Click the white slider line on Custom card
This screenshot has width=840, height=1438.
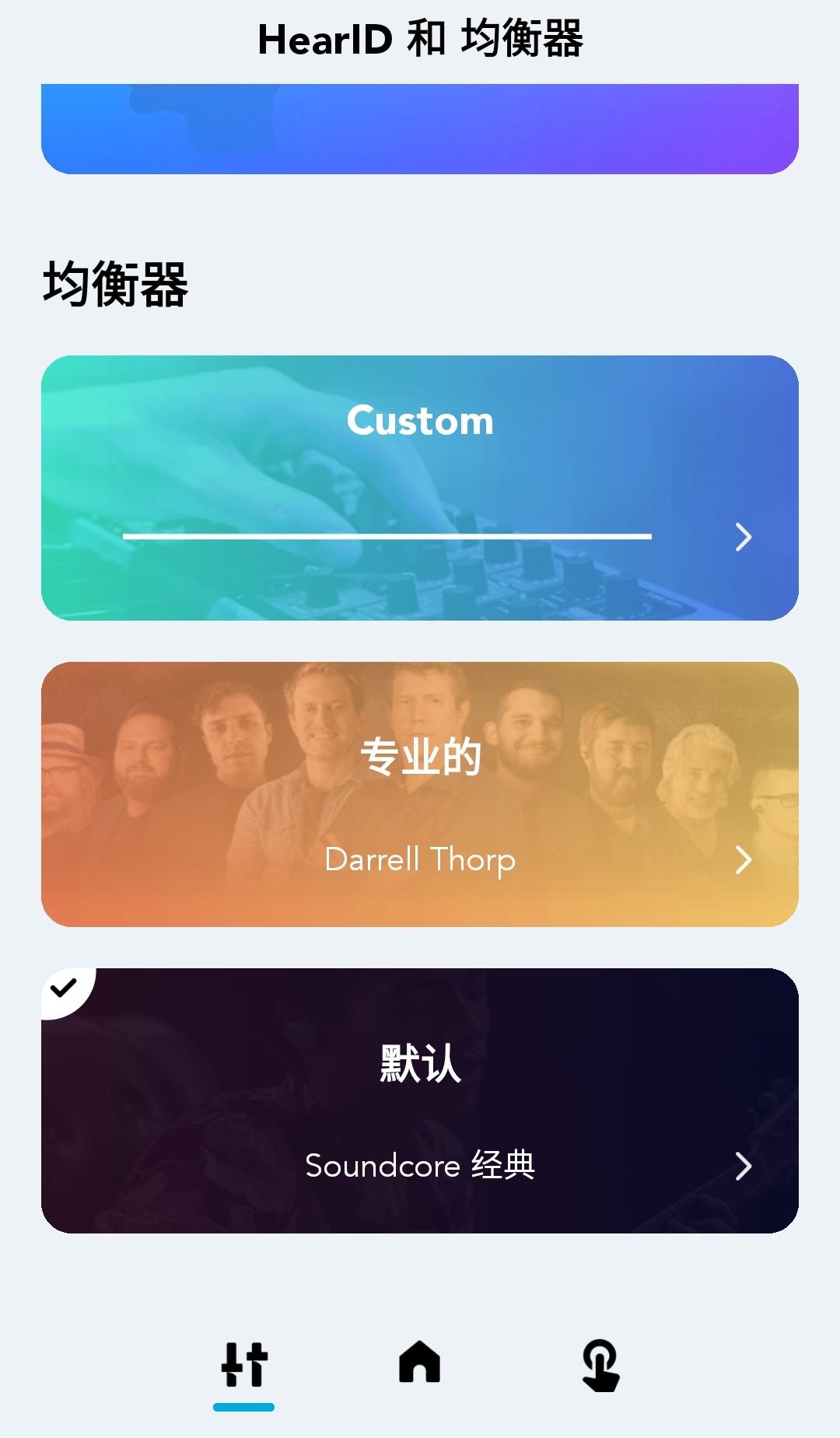(389, 537)
